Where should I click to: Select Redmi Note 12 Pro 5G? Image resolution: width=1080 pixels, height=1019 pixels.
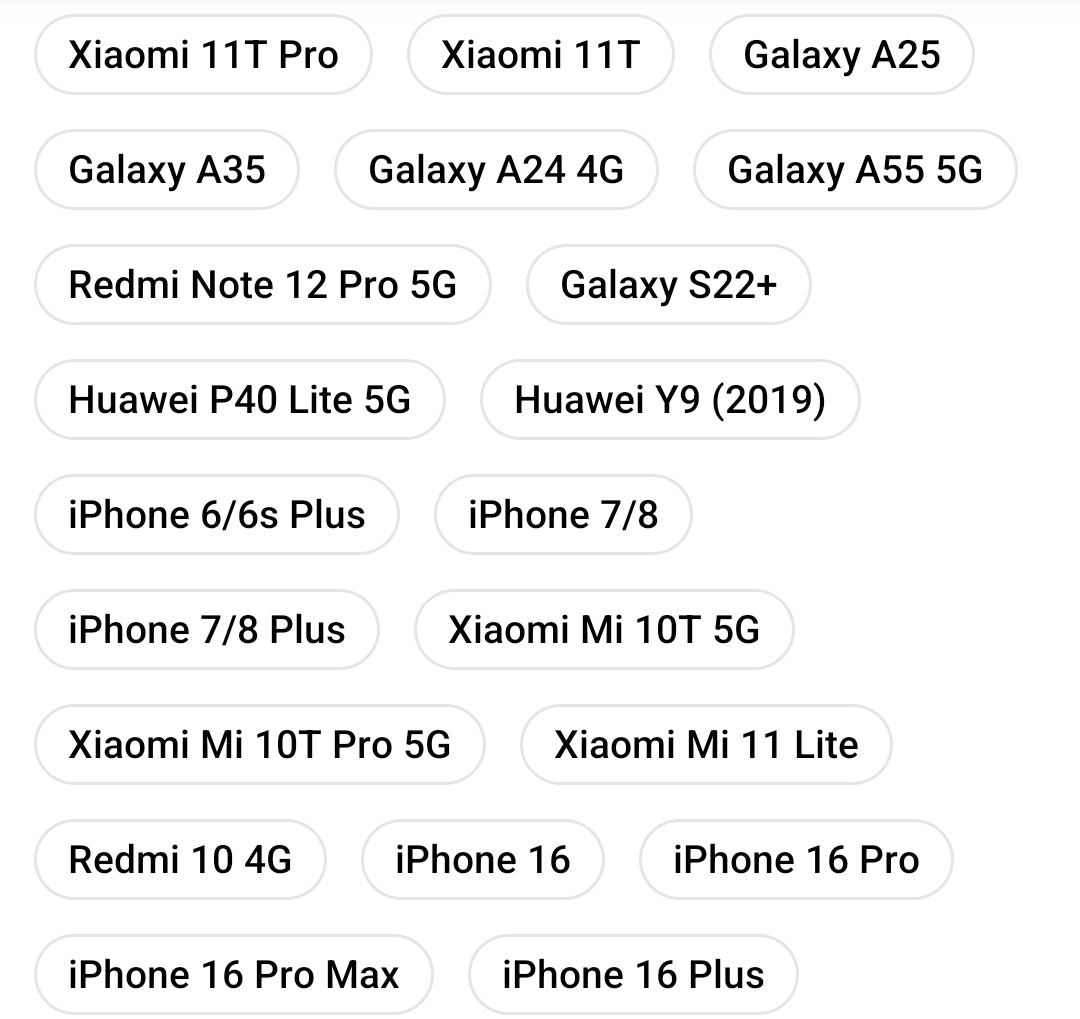point(262,285)
